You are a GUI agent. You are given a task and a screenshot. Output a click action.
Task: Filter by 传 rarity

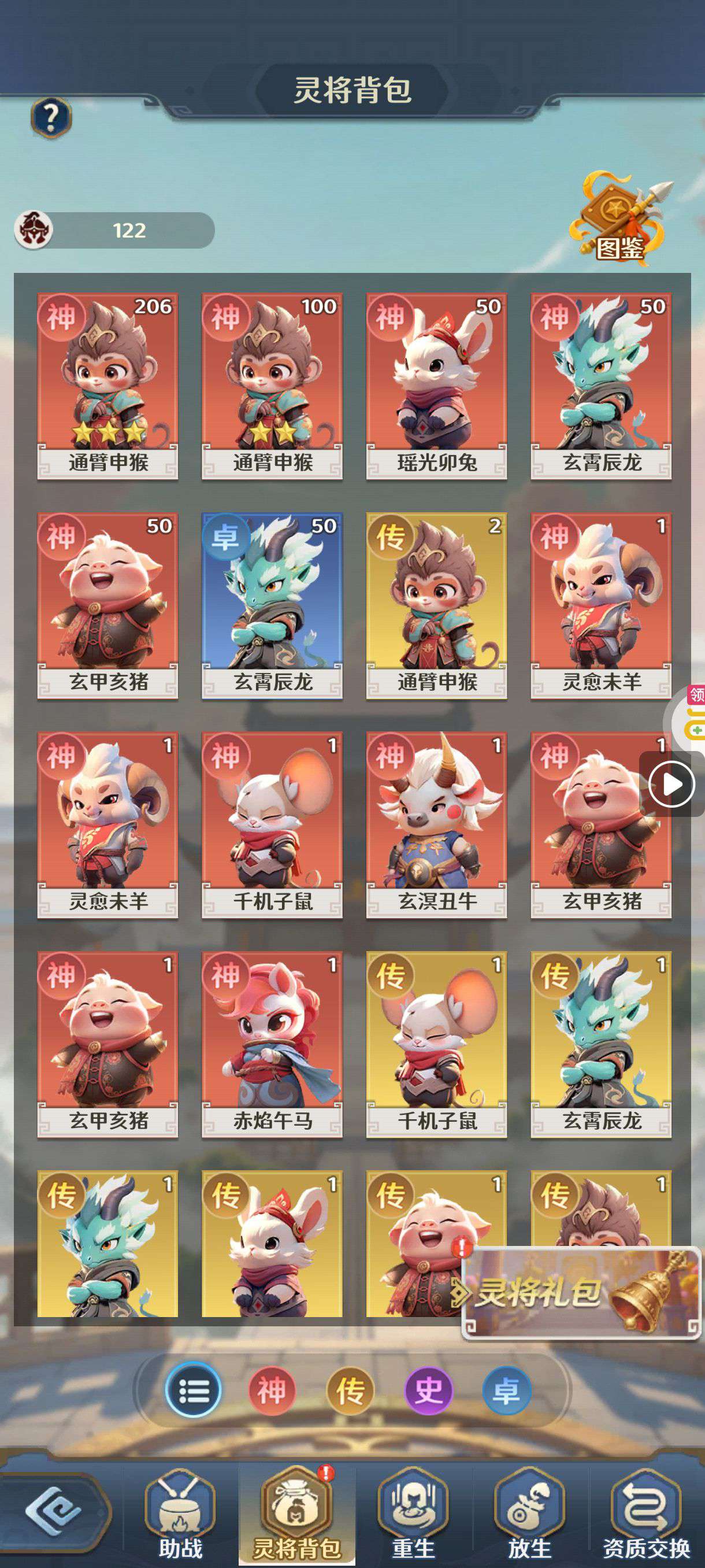click(x=350, y=1391)
